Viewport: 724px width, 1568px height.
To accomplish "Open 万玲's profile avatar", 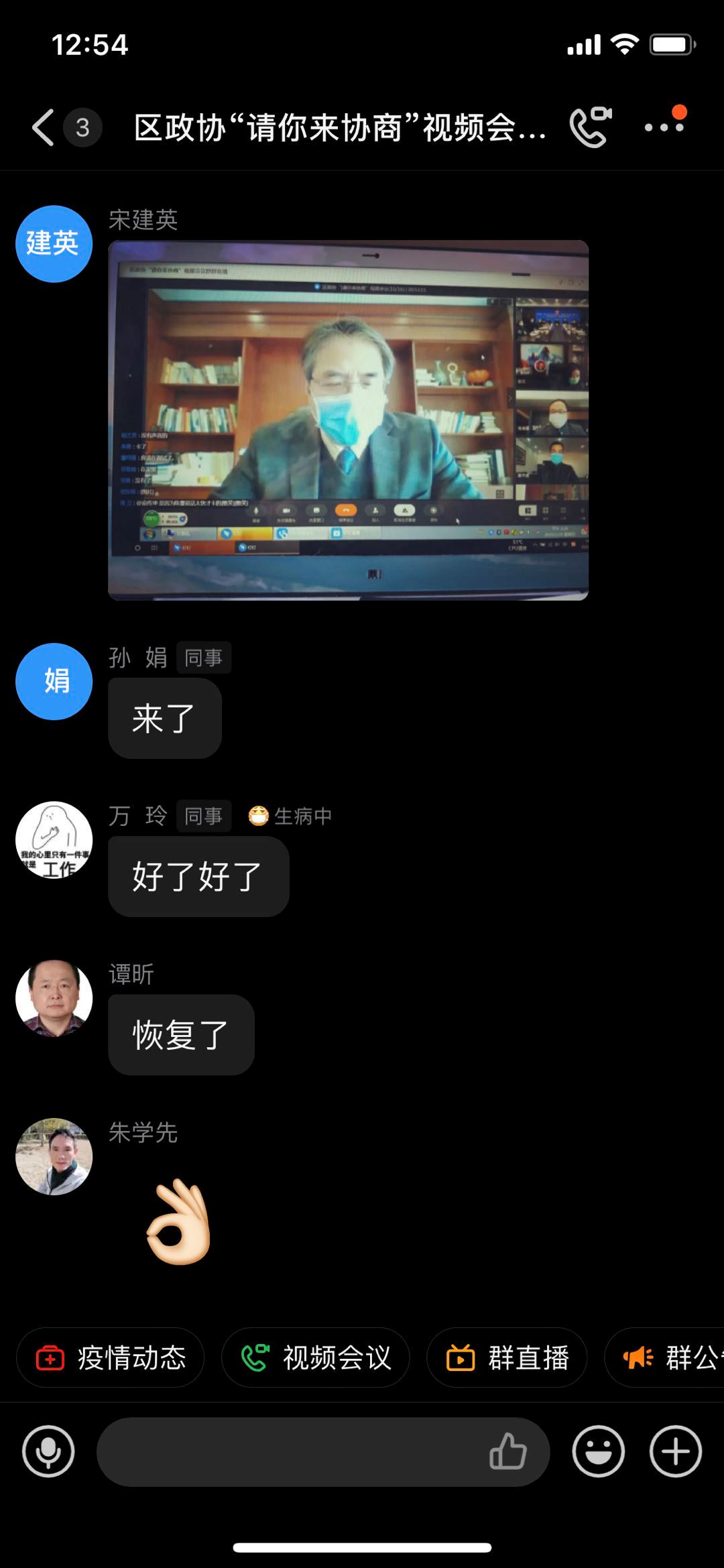I will coord(54,840).
